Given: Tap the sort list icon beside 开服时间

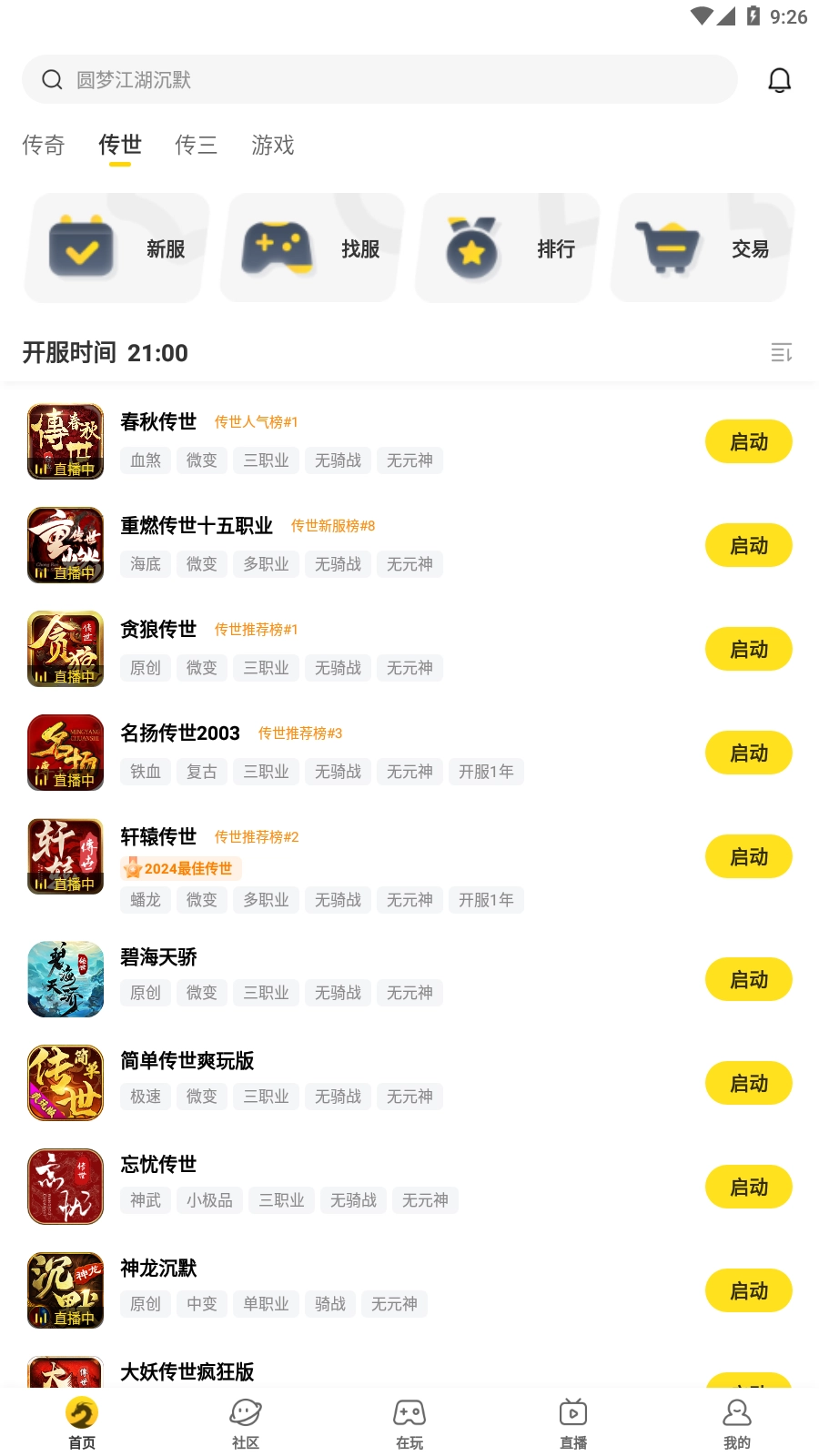Looking at the screenshot, I should point(783,353).
